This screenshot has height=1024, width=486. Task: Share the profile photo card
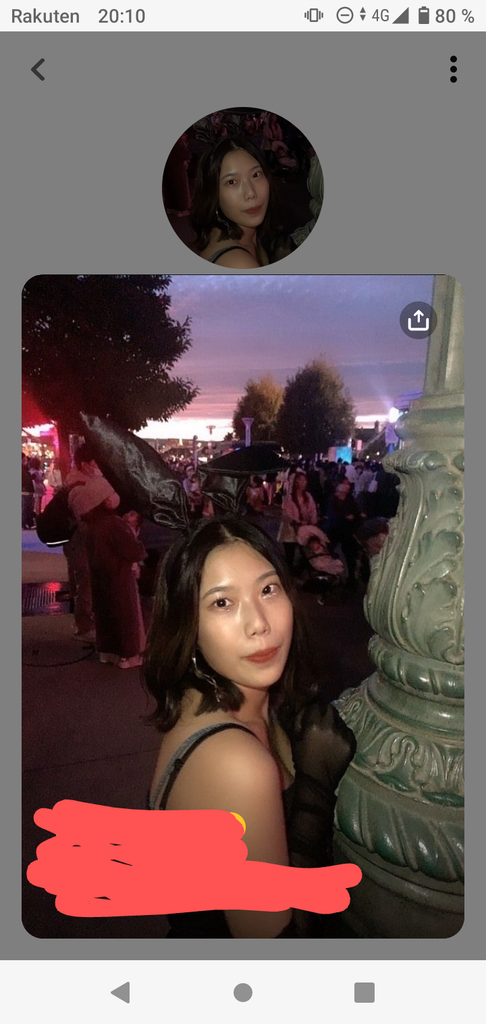(x=418, y=320)
